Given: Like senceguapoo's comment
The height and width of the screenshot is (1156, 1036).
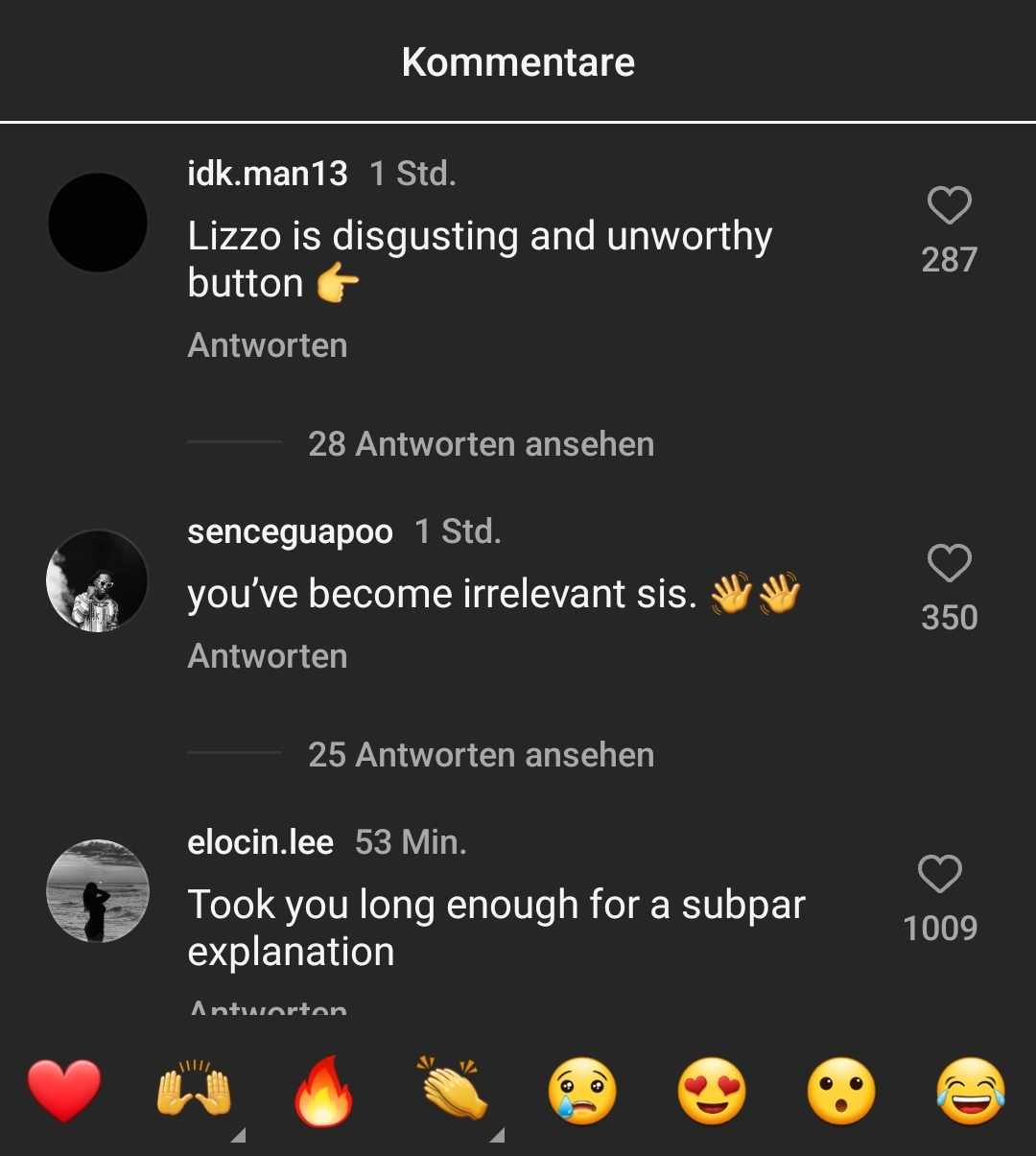Looking at the screenshot, I should tap(949, 564).
